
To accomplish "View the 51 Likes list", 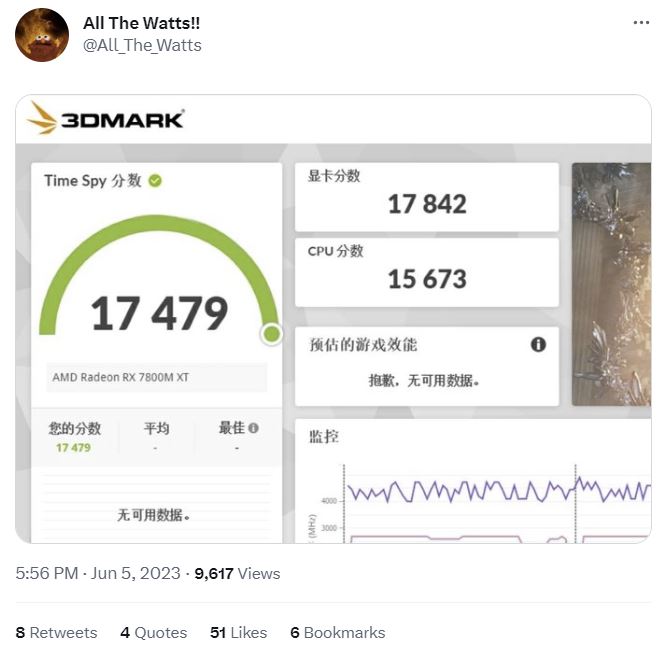I will (238, 632).
